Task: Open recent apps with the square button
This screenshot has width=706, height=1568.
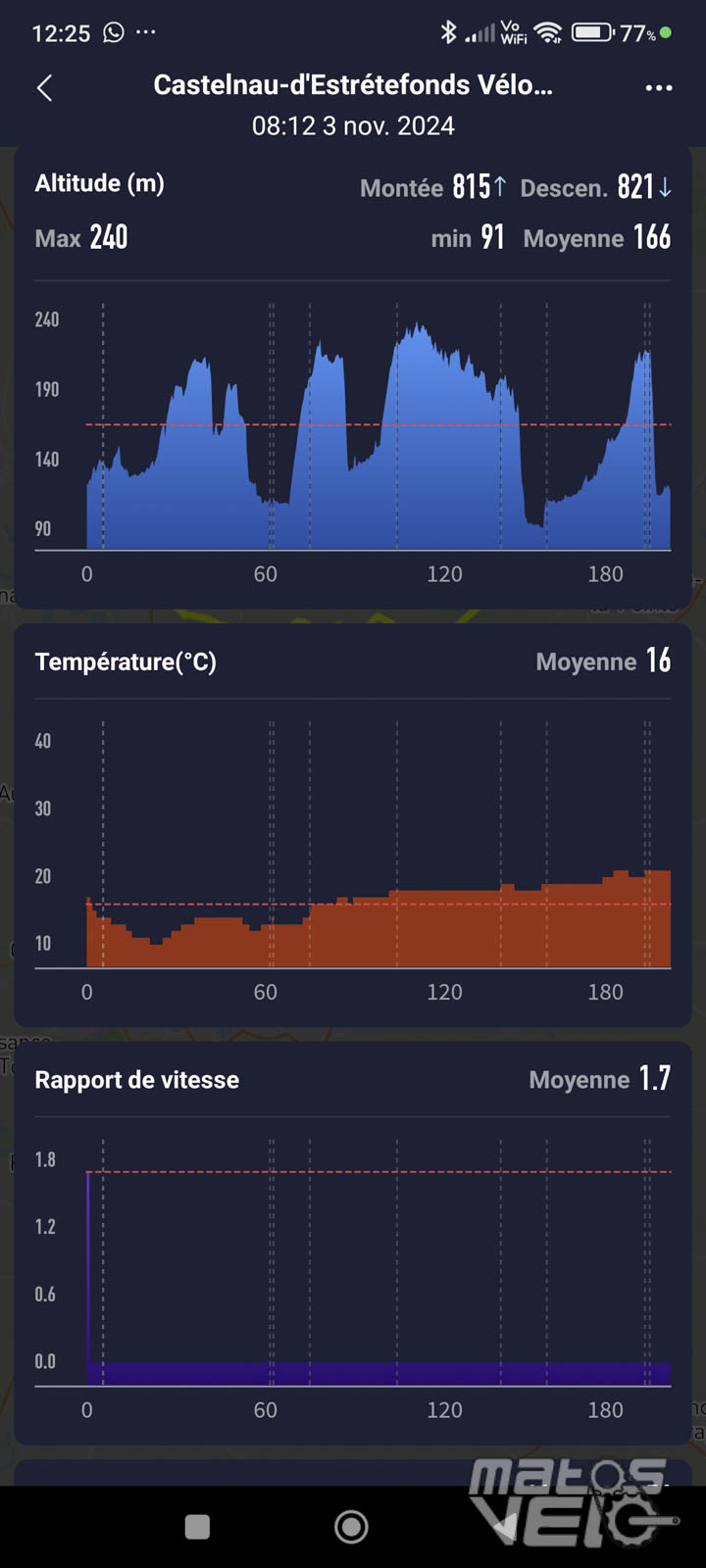Action: [x=197, y=1527]
